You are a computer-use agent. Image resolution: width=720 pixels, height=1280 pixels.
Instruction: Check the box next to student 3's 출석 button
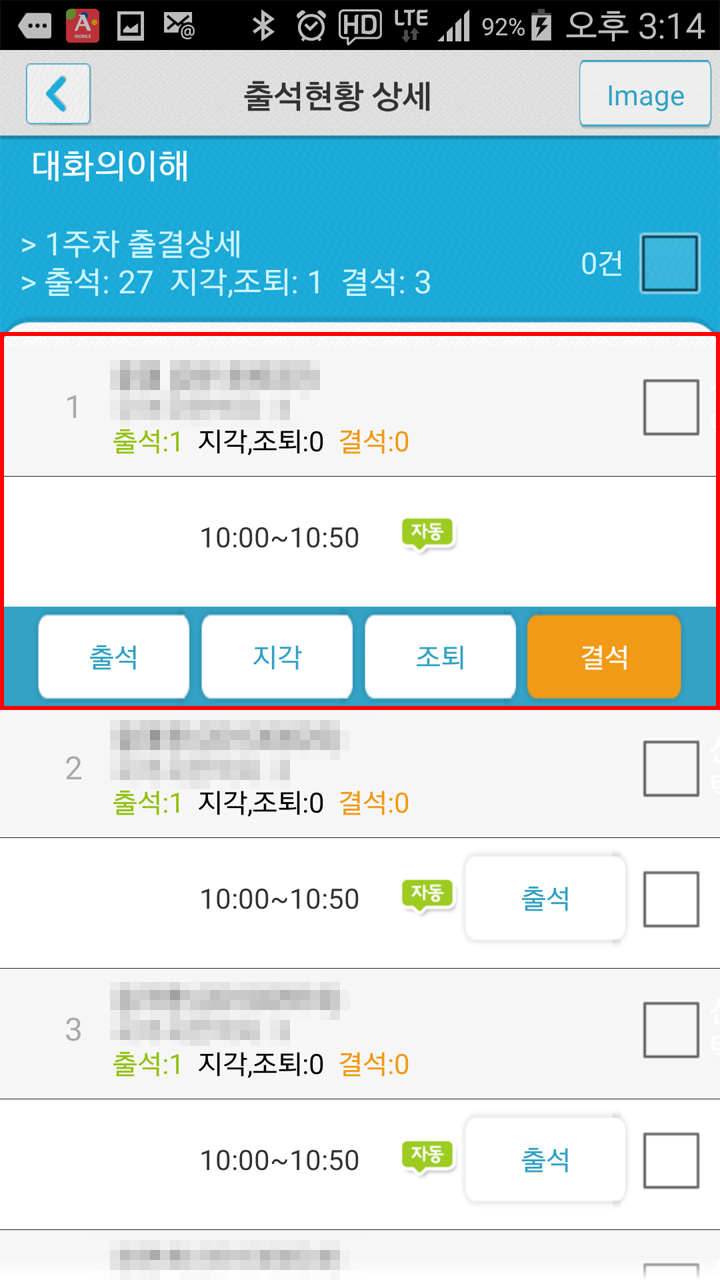(x=670, y=1160)
